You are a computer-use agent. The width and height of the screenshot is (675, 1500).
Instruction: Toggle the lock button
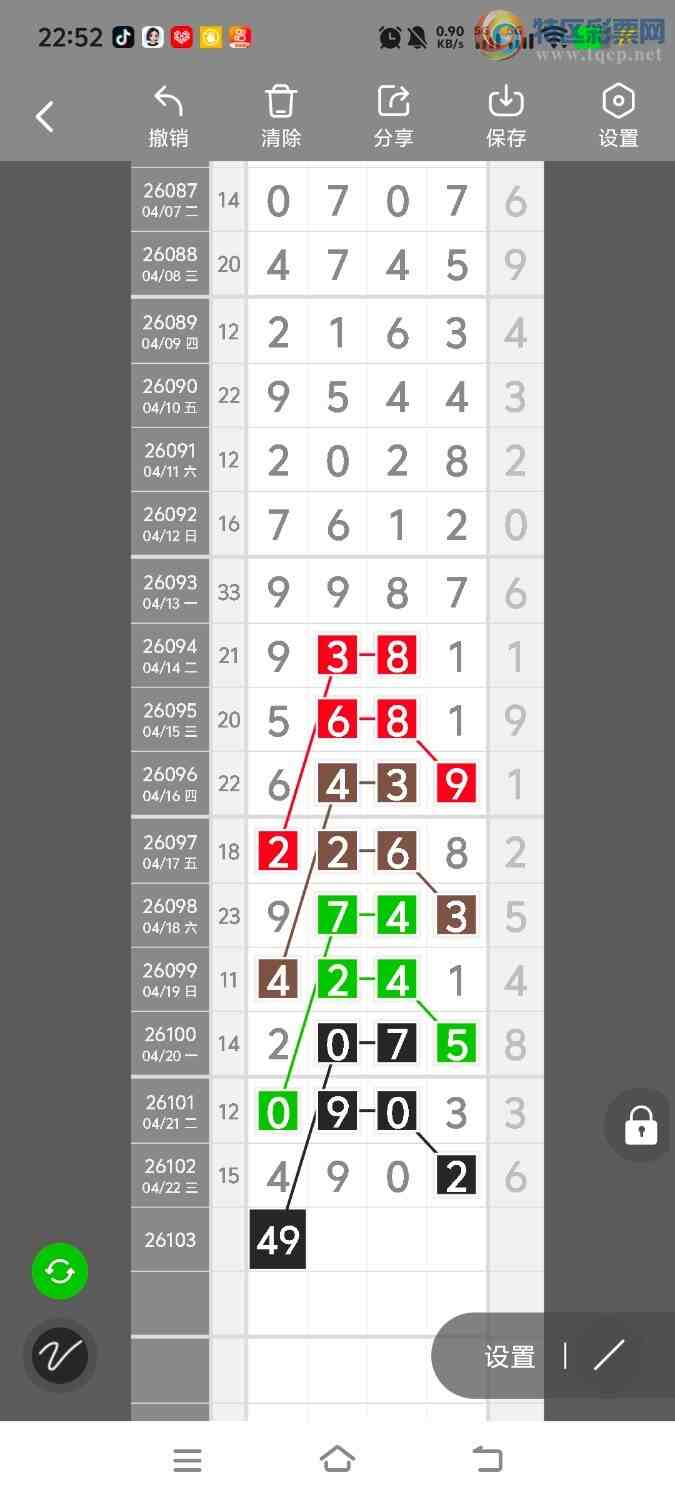(640, 1126)
